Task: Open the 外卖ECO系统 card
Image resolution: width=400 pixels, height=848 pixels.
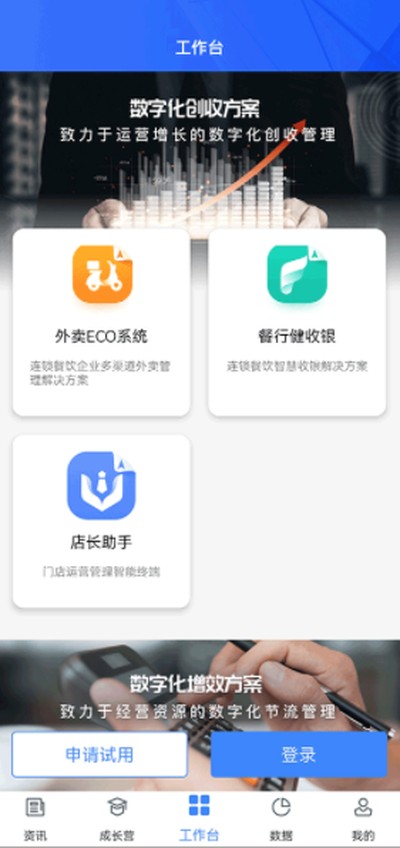Action: tap(101, 322)
